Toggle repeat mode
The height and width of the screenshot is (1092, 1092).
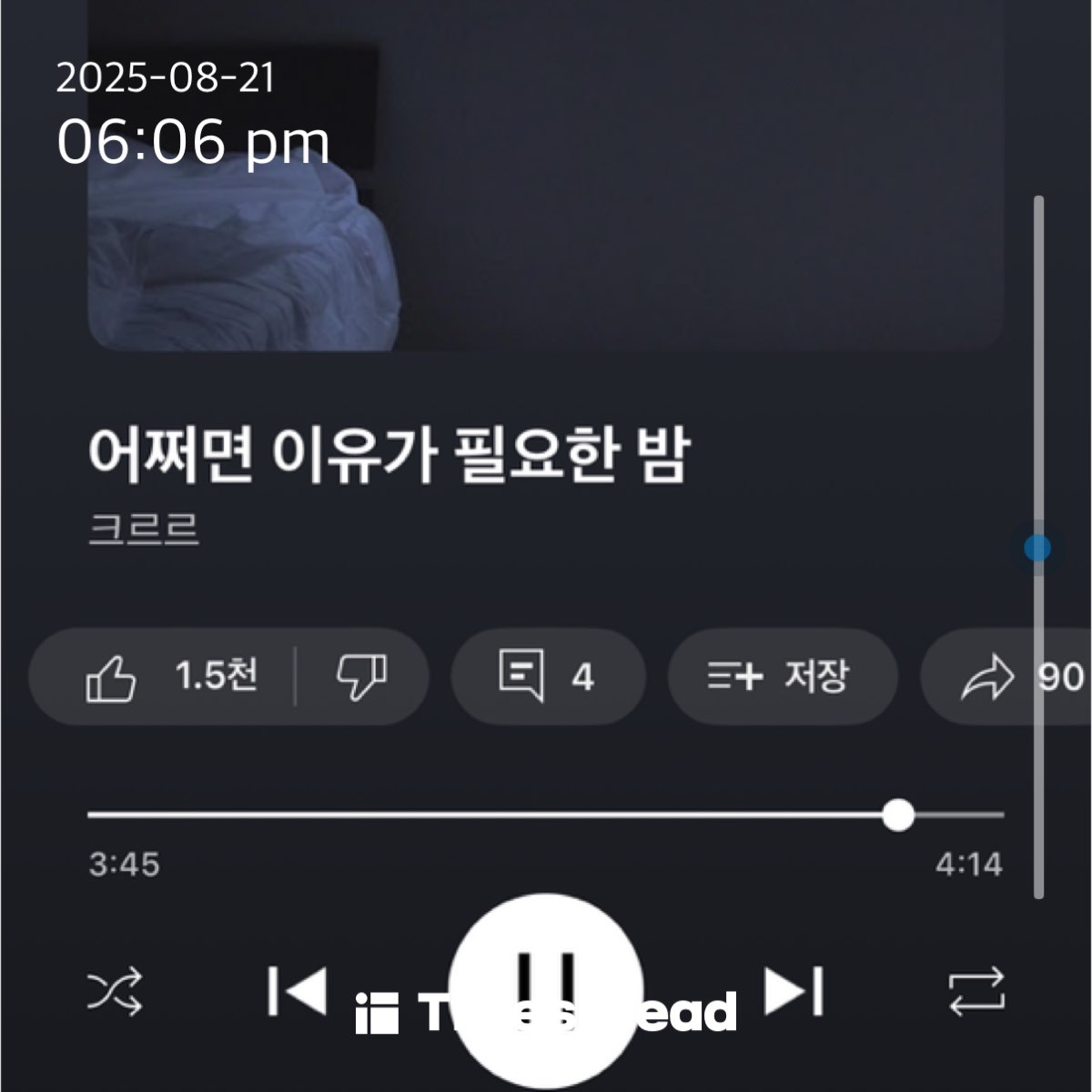(976, 991)
